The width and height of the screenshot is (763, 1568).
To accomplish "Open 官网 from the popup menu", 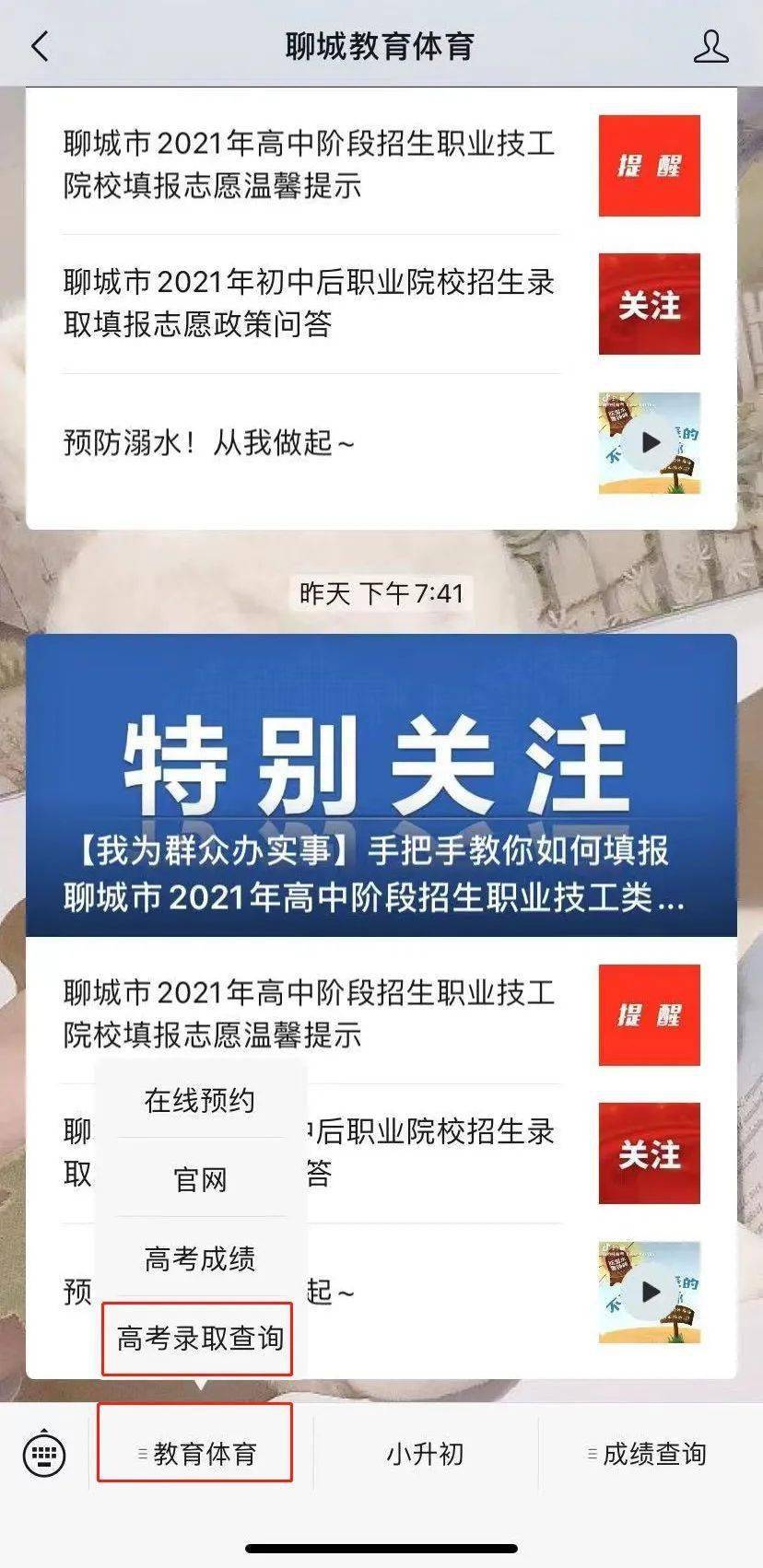I will click(199, 1179).
